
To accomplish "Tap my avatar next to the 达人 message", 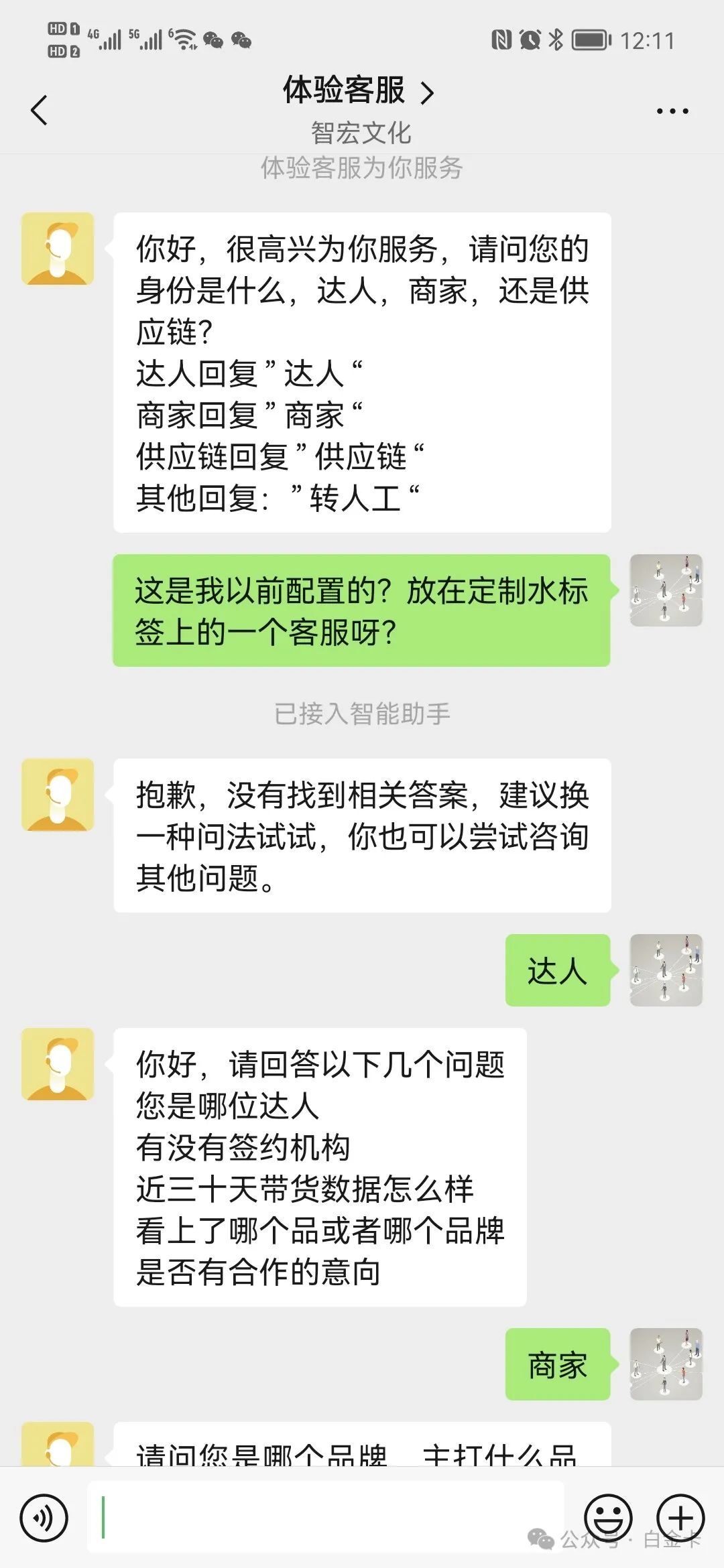I will point(666,970).
